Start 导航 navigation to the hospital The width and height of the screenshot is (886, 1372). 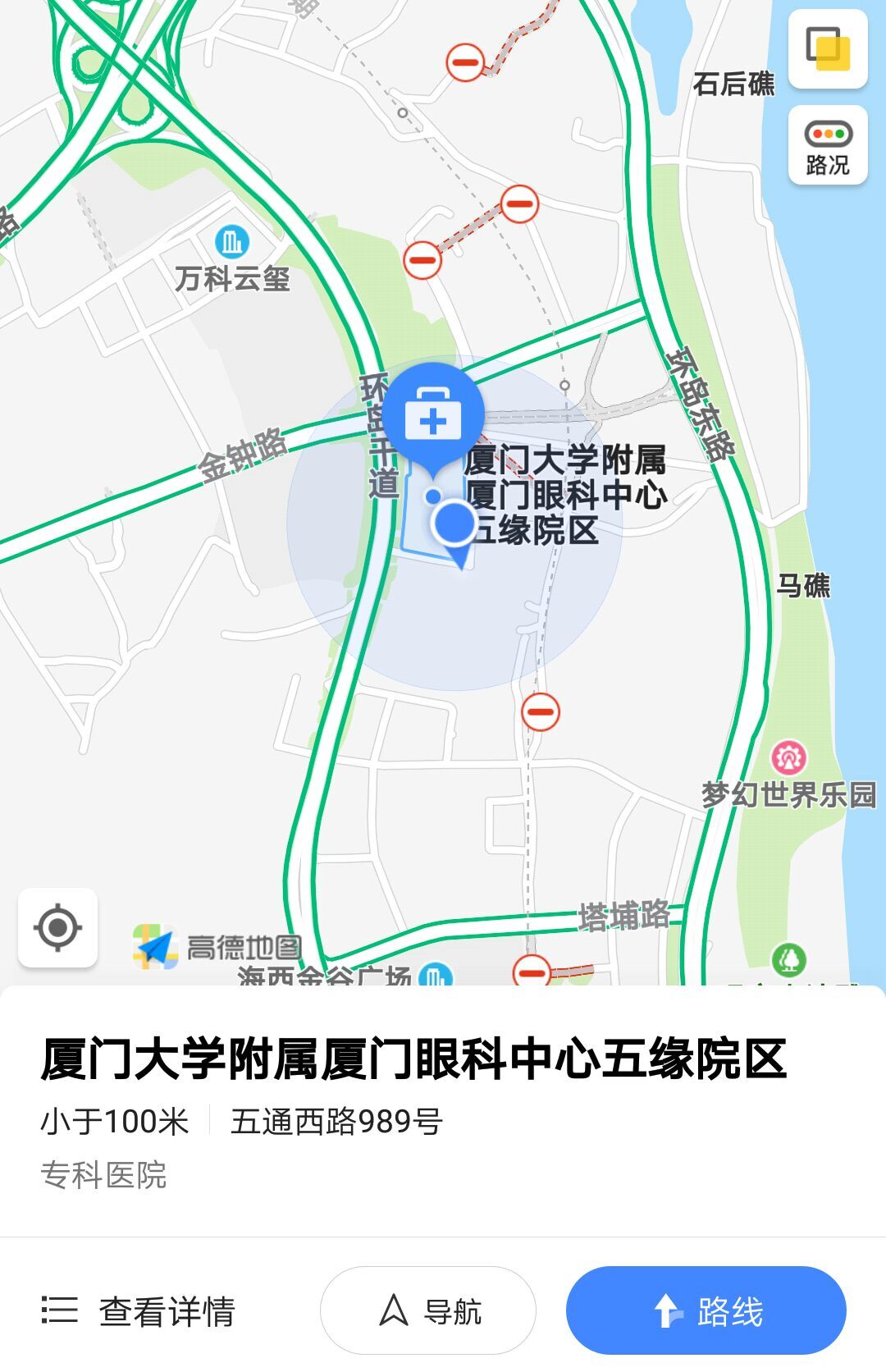click(428, 1310)
